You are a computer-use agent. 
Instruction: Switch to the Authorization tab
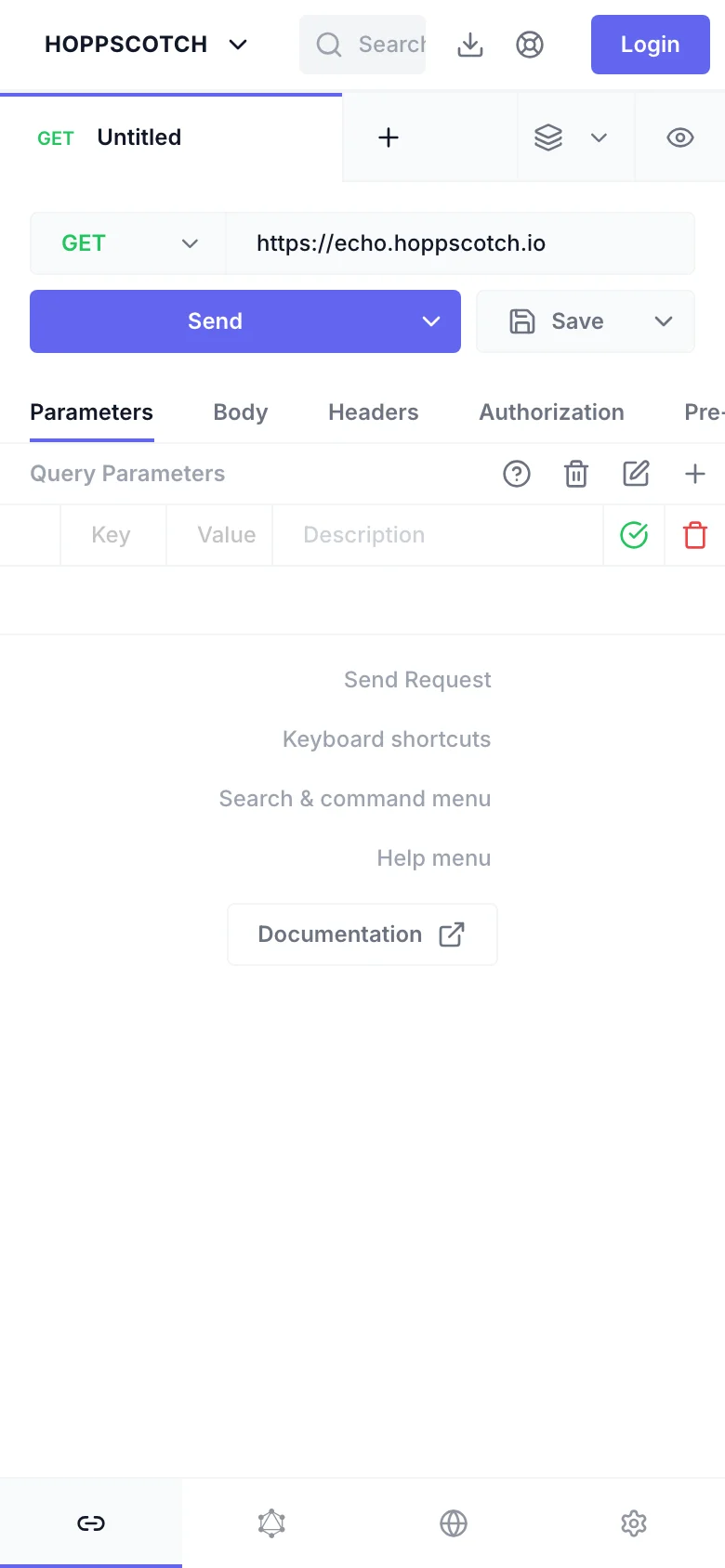tap(551, 412)
